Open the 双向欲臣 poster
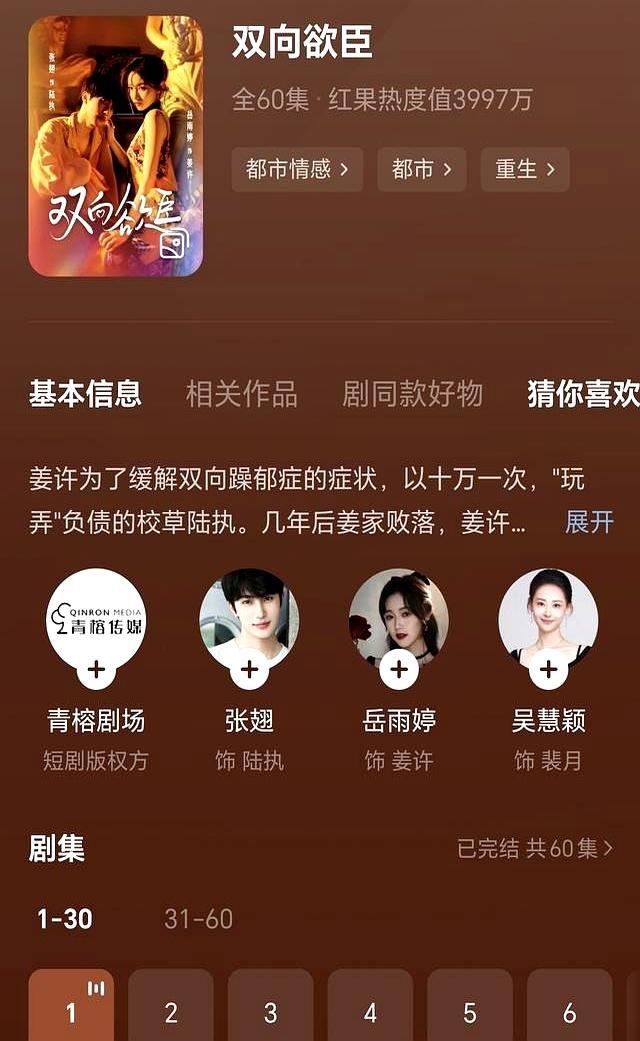Image resolution: width=640 pixels, height=1041 pixels. click(115, 146)
